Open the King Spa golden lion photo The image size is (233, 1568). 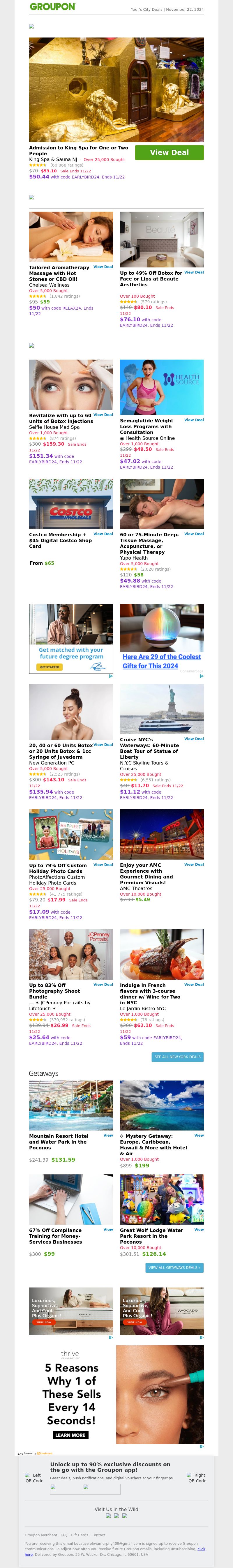click(116, 90)
